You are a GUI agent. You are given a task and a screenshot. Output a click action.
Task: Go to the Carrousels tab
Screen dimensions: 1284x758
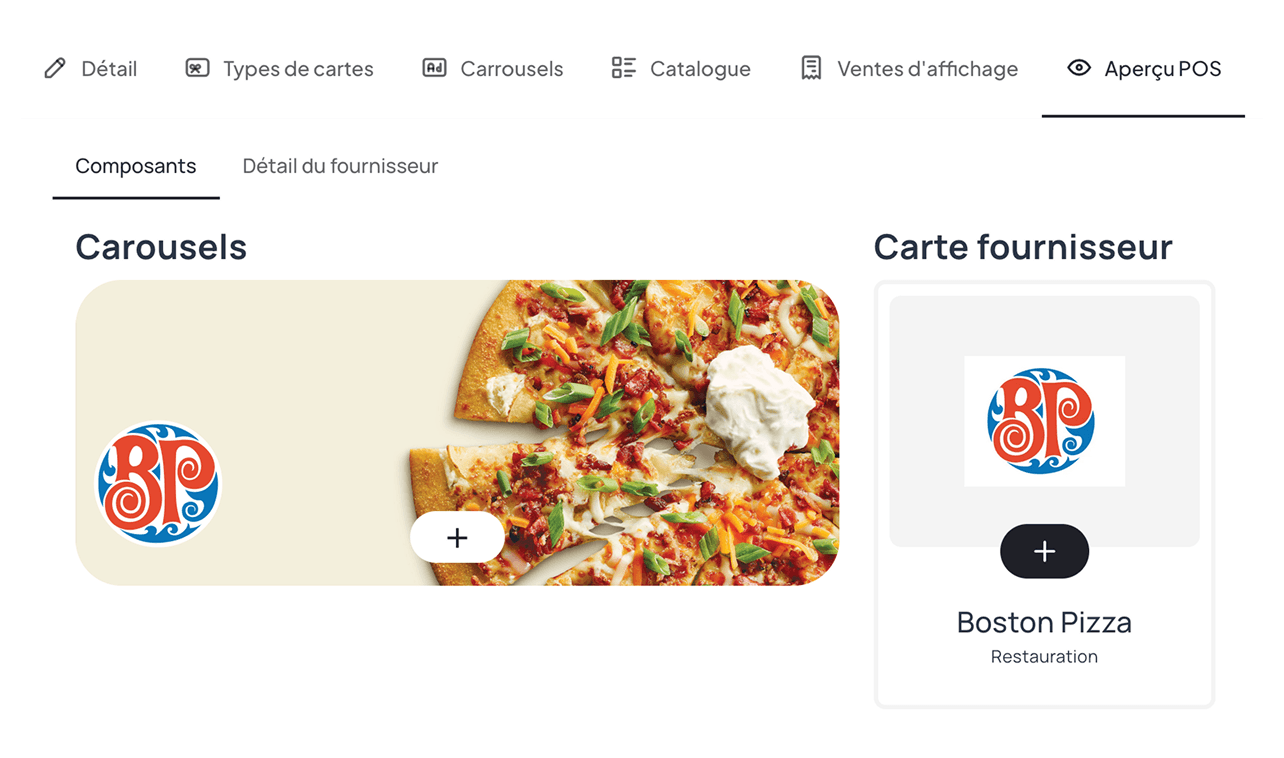click(x=493, y=69)
